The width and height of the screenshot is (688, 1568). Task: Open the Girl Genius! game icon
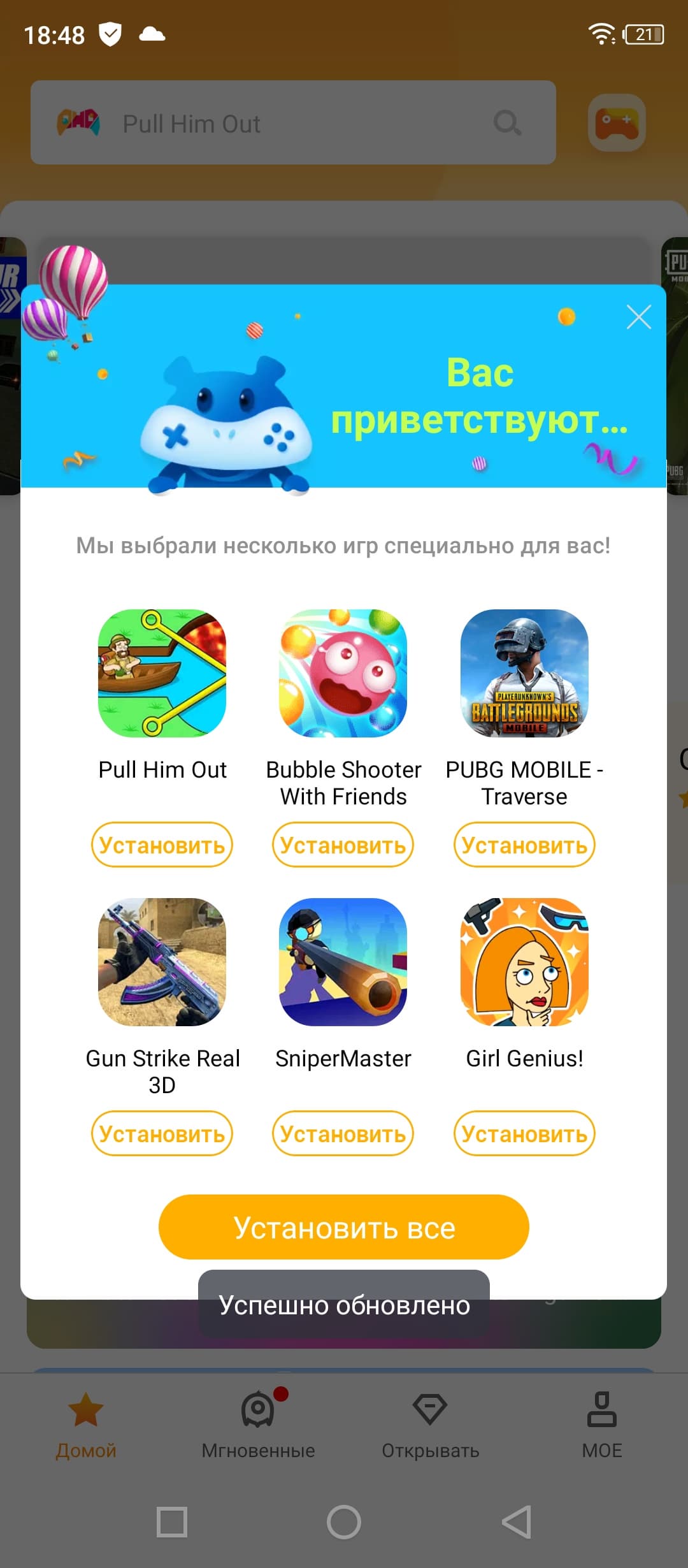[x=524, y=962]
